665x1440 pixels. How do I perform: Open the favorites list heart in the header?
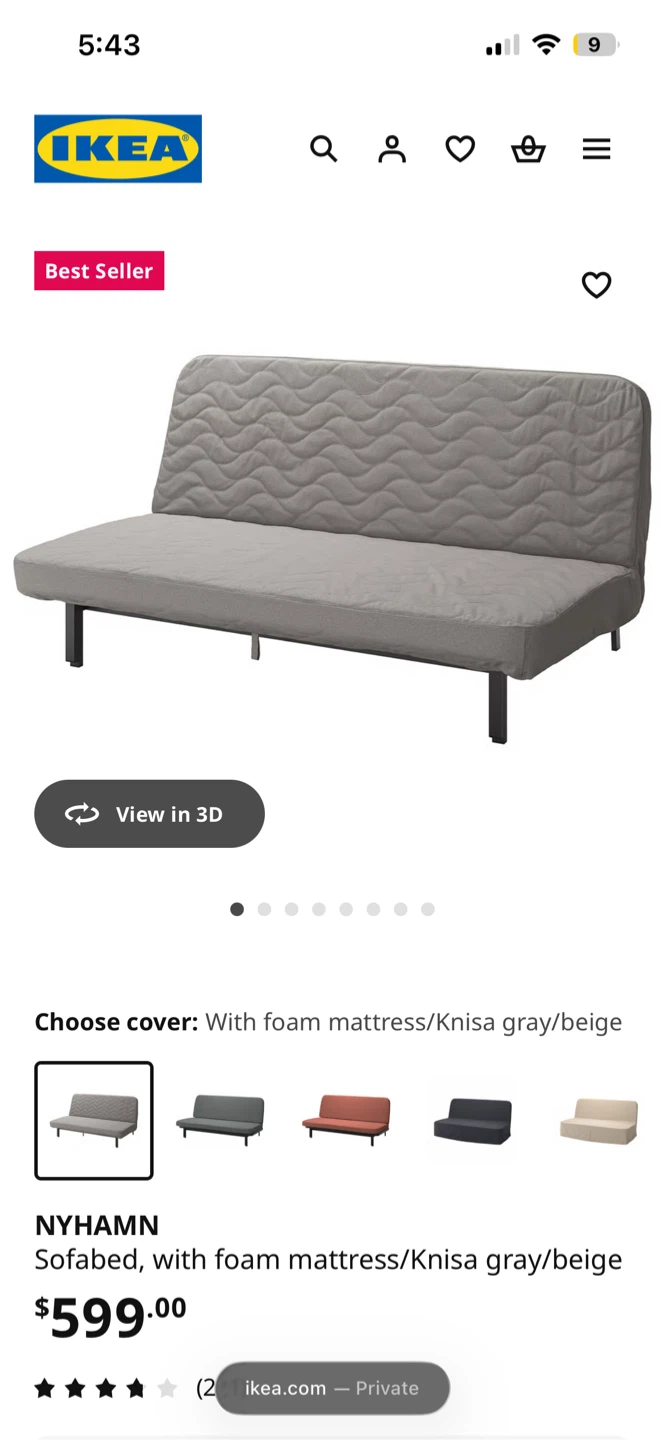460,149
